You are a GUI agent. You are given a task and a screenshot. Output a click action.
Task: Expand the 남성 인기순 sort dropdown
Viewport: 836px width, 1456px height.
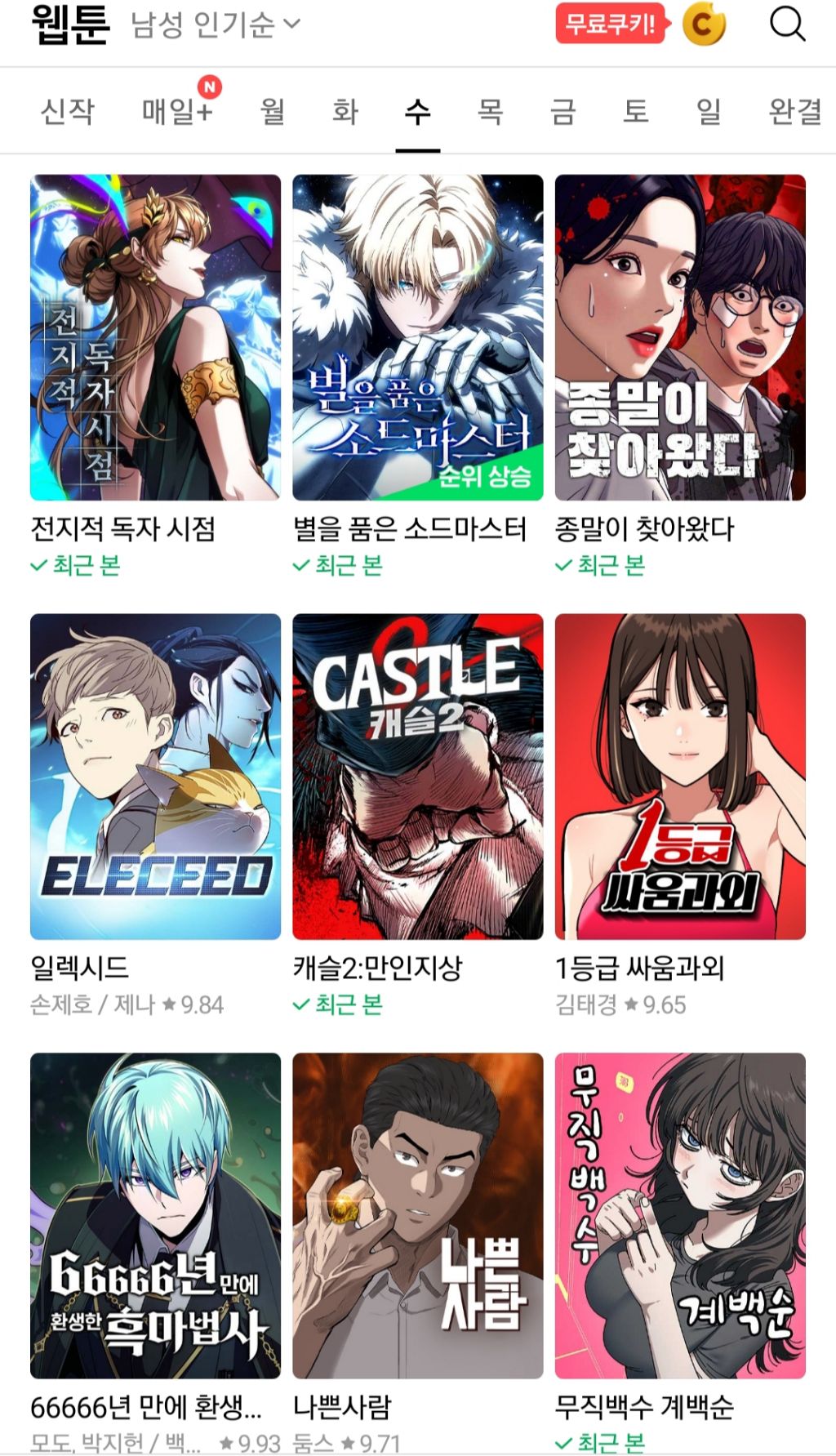click(x=216, y=25)
